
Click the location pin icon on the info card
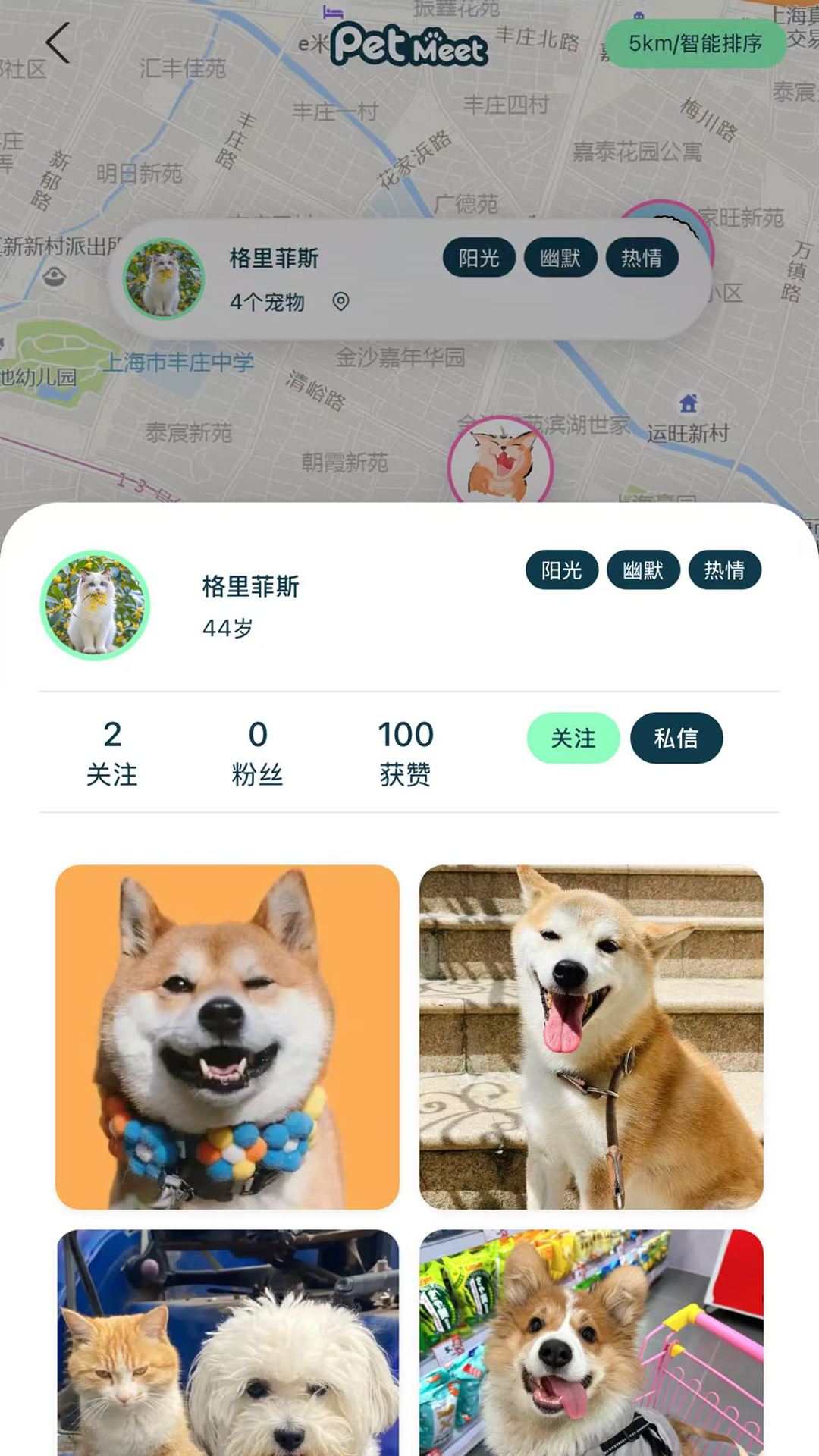click(x=340, y=303)
